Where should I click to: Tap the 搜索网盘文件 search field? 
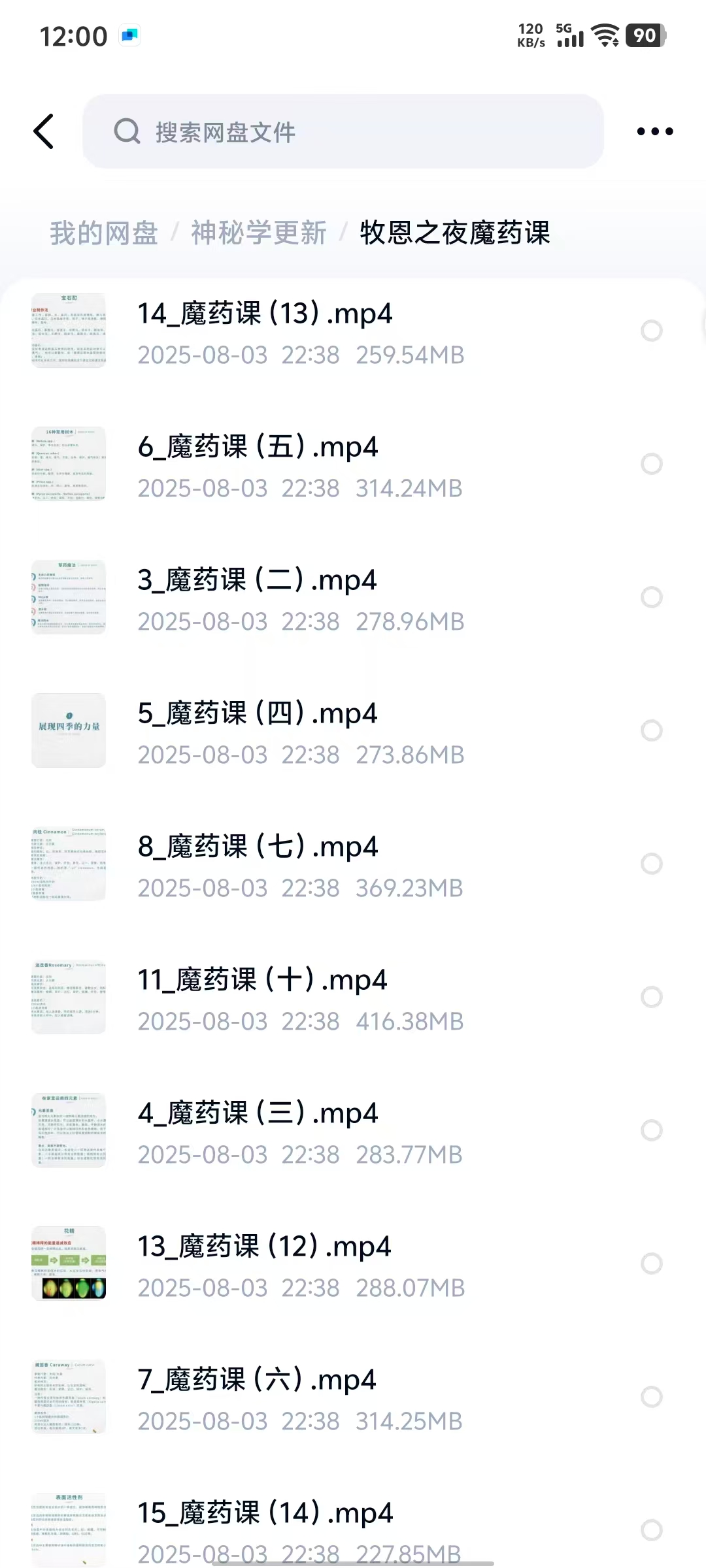[343, 131]
